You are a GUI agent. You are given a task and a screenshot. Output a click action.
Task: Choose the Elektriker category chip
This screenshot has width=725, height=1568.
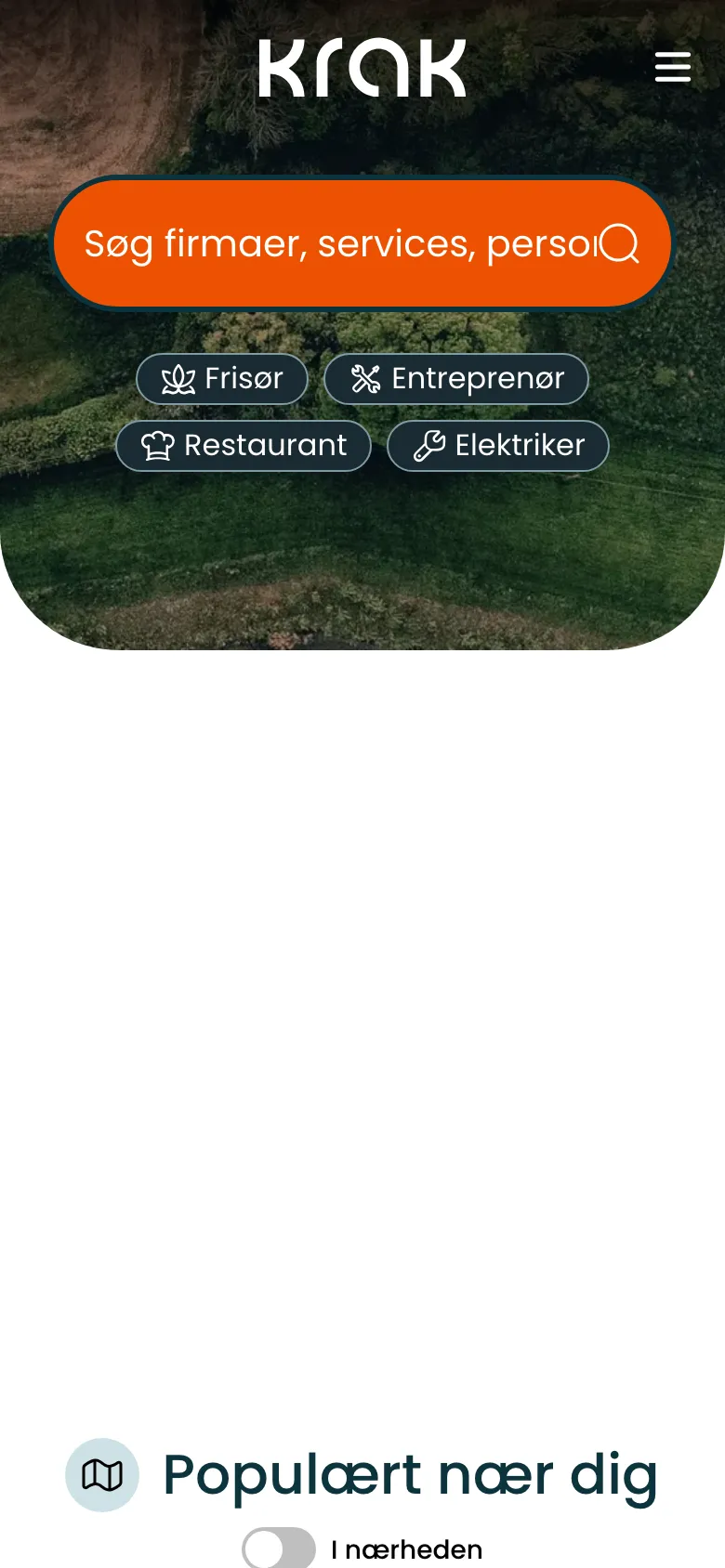pos(498,446)
